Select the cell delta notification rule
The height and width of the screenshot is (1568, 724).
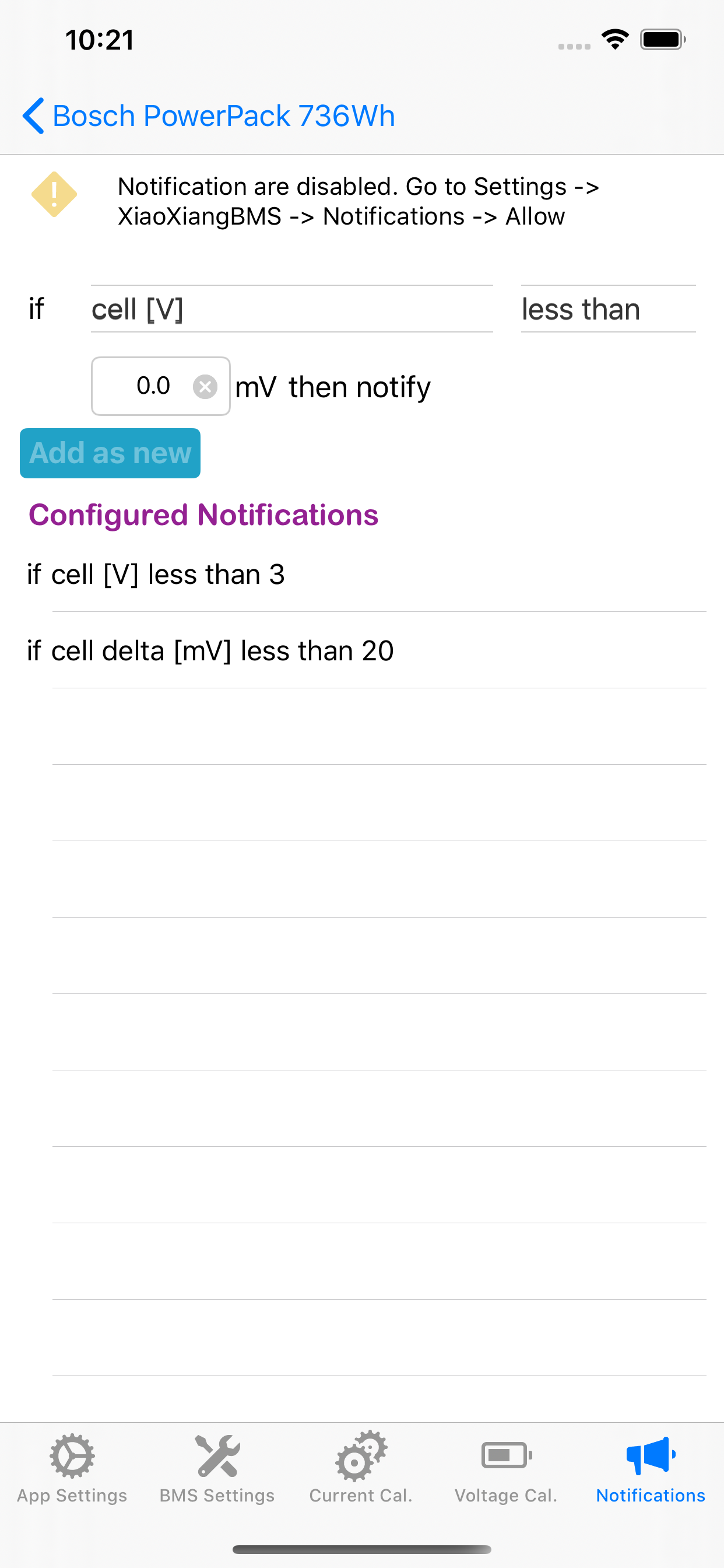210,650
